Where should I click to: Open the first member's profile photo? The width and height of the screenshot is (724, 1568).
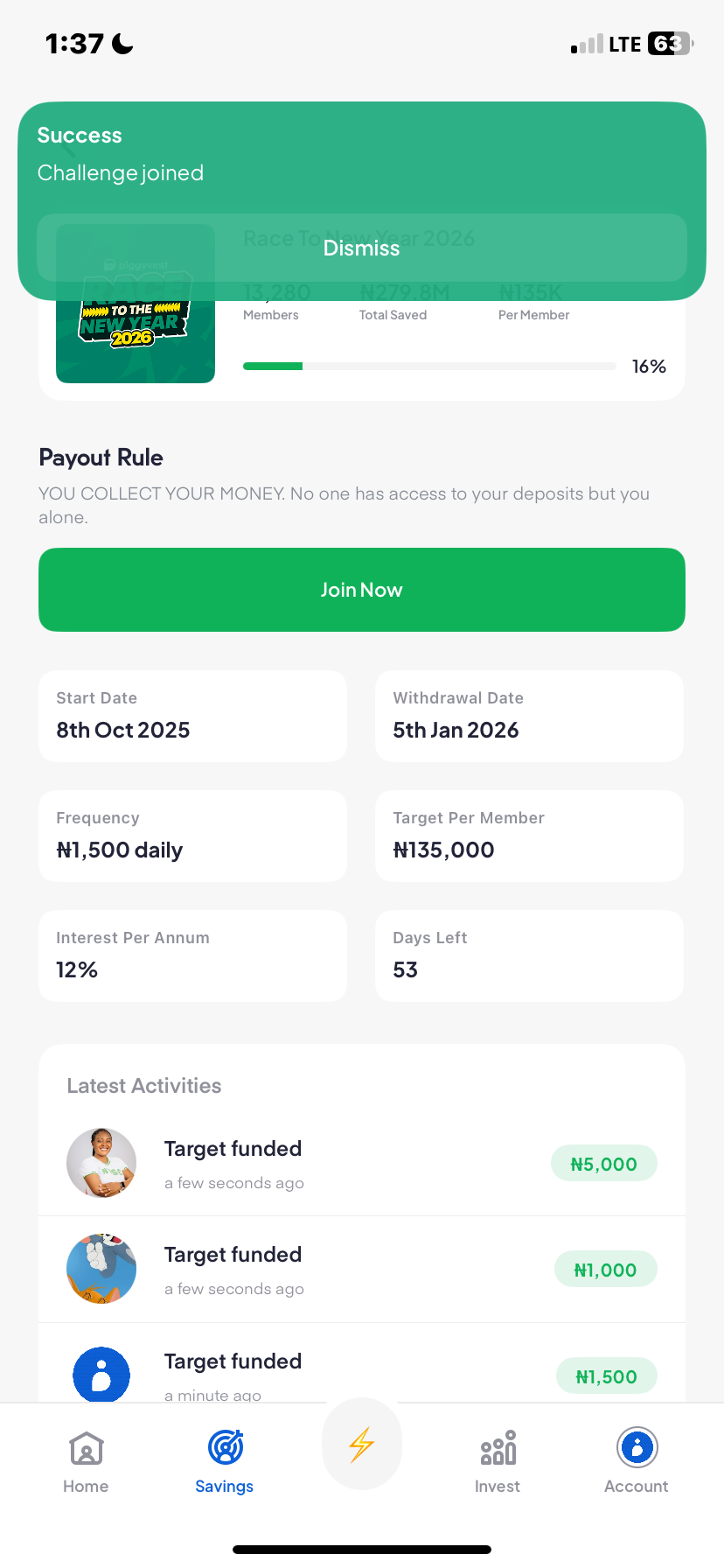click(x=101, y=1163)
